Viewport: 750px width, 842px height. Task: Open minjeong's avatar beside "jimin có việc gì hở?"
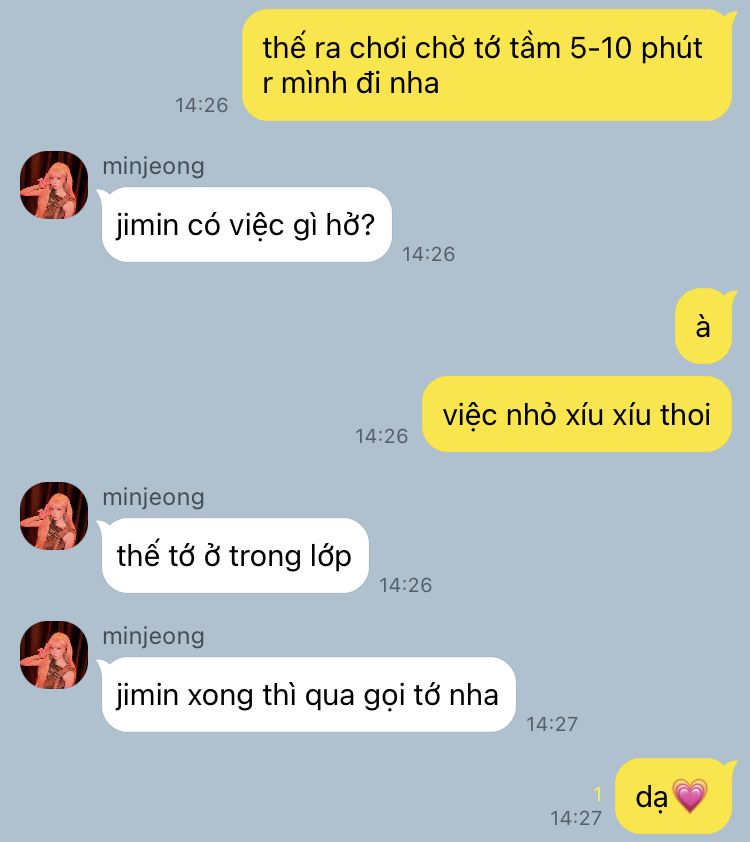tap(54, 185)
